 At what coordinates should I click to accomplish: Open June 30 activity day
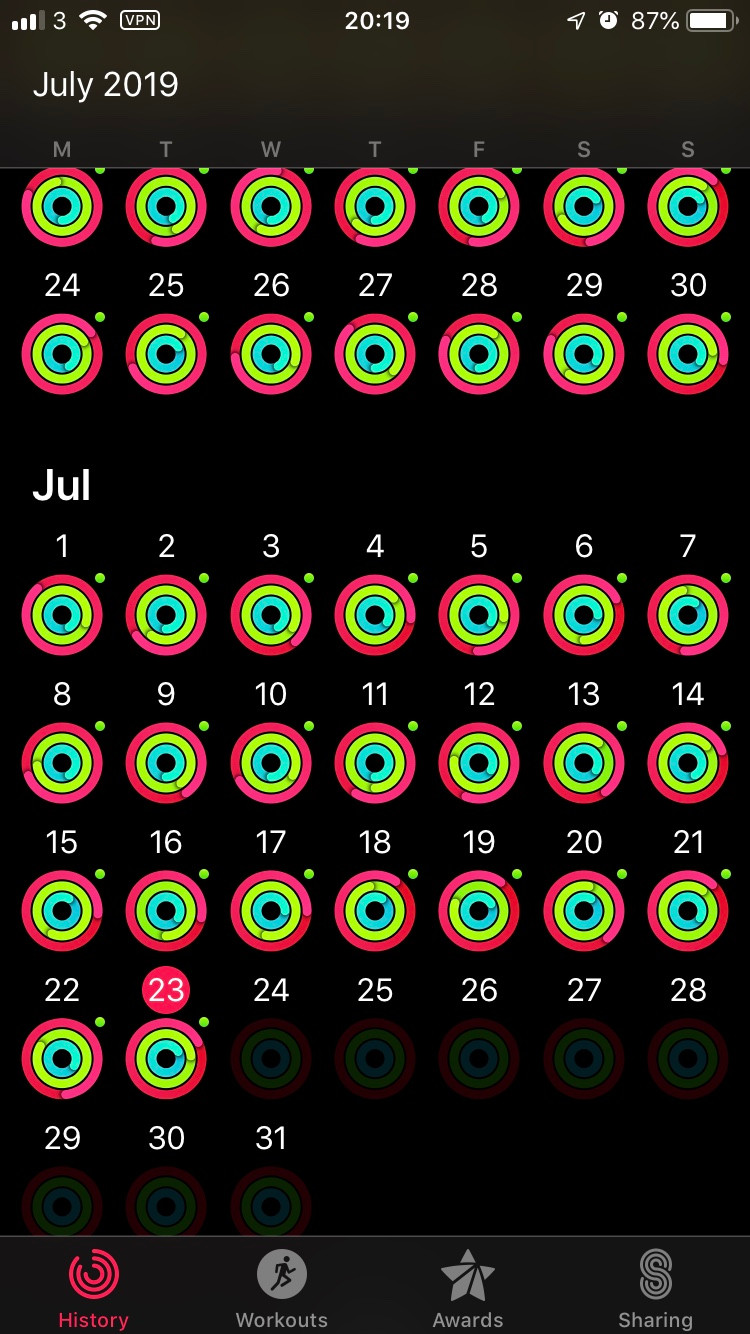[x=688, y=354]
